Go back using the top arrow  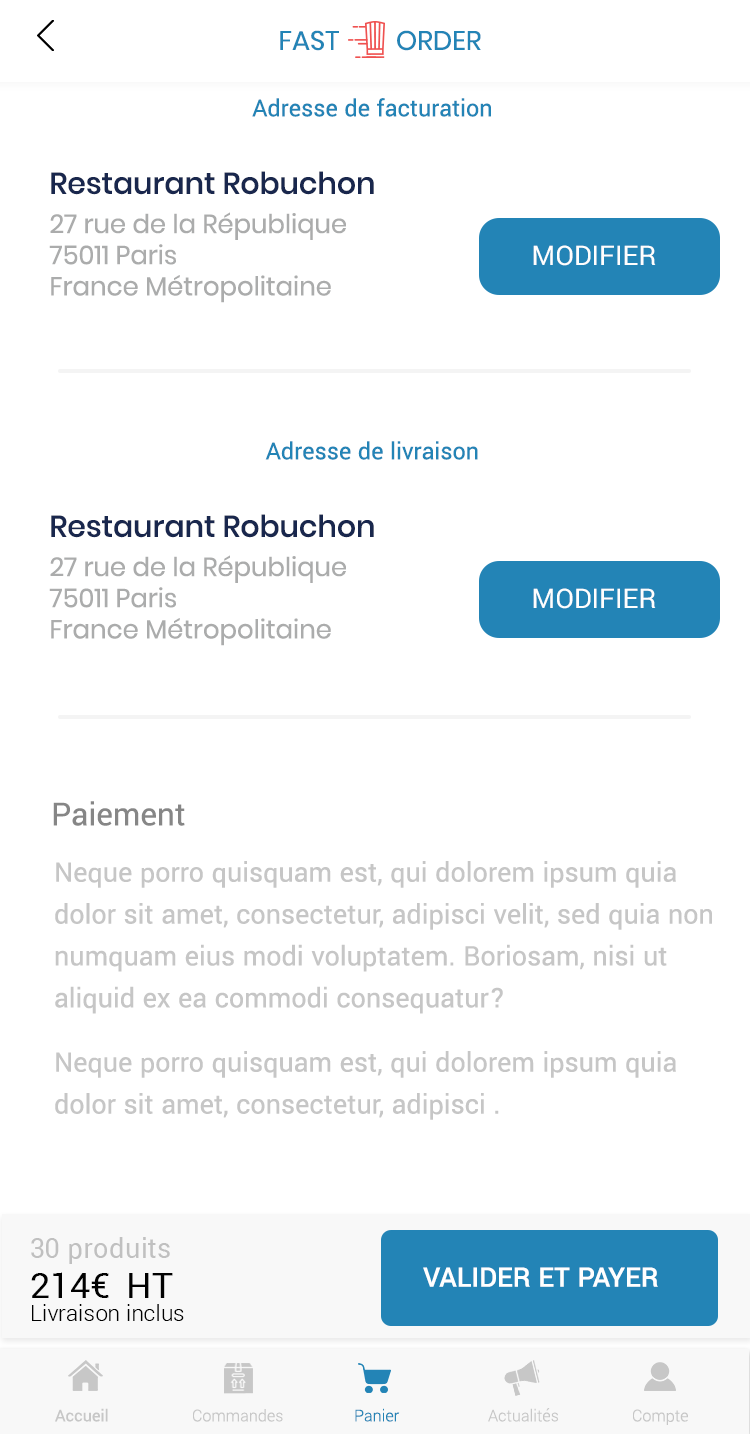click(x=45, y=37)
